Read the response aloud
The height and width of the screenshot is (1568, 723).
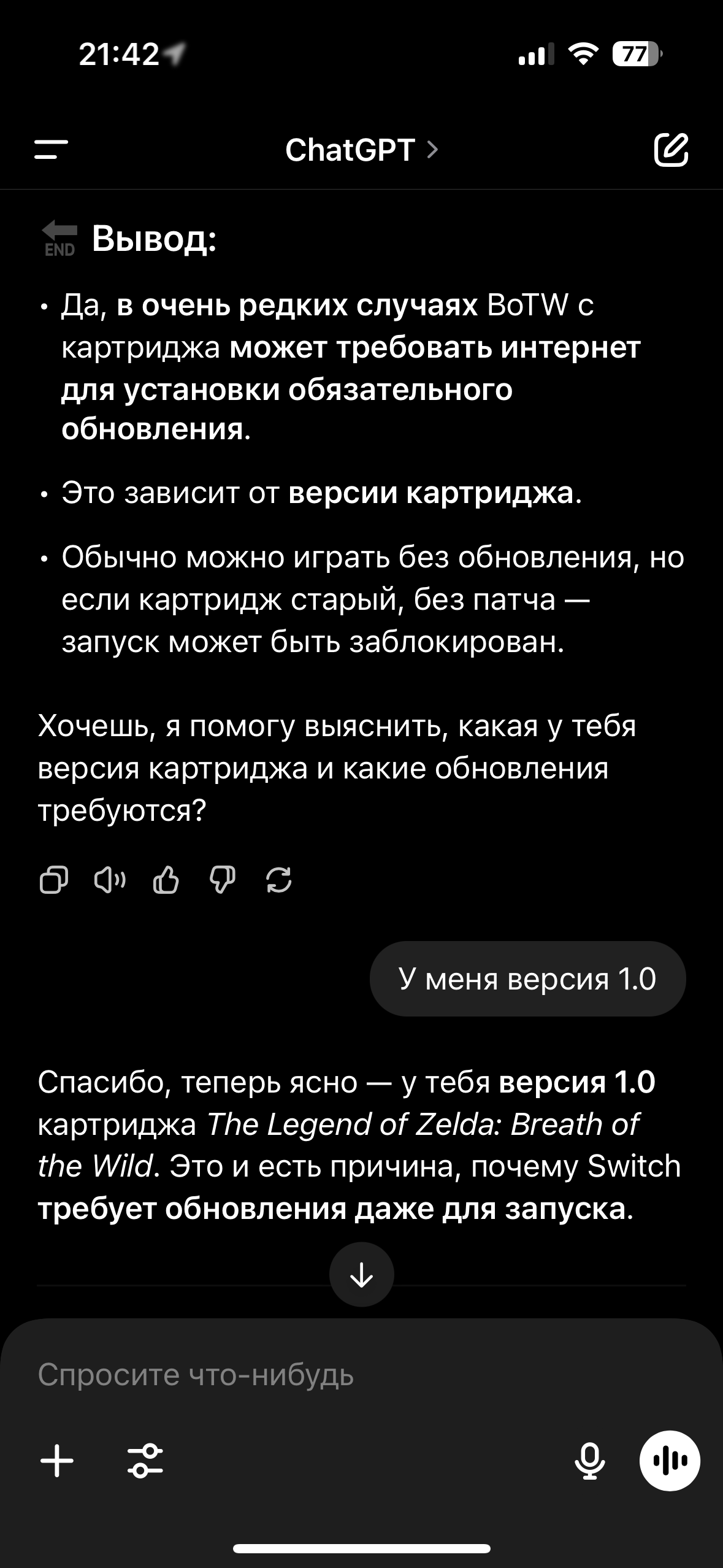click(110, 882)
